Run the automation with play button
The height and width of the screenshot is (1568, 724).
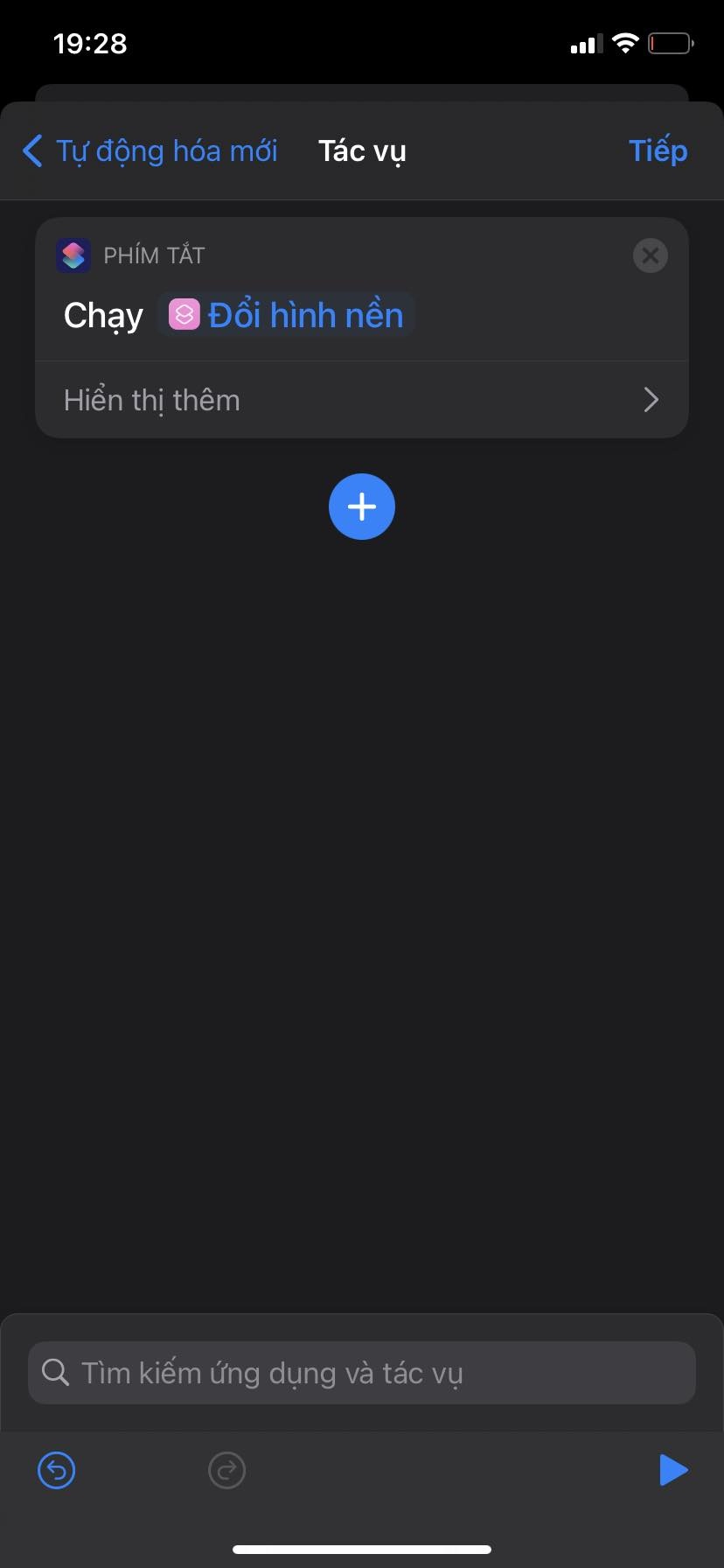(x=672, y=1470)
